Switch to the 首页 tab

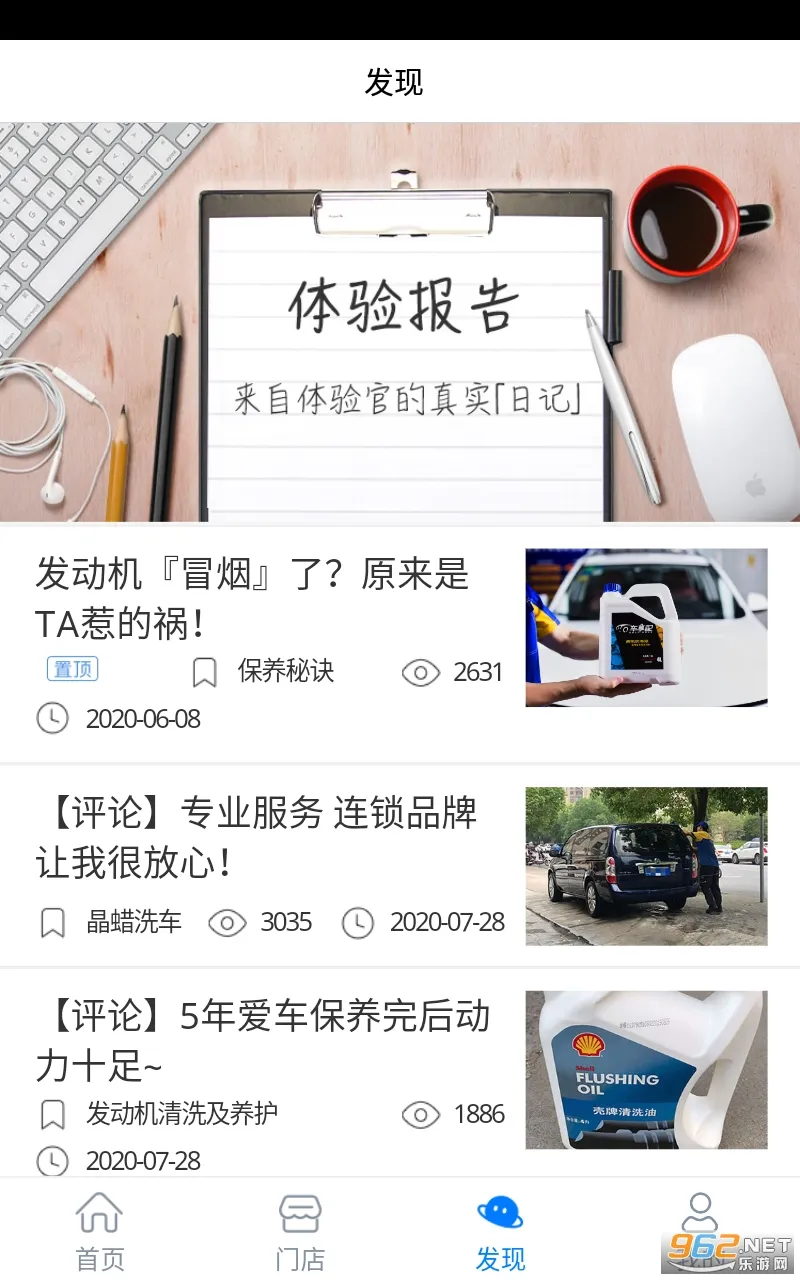pyautogui.click(x=100, y=1230)
